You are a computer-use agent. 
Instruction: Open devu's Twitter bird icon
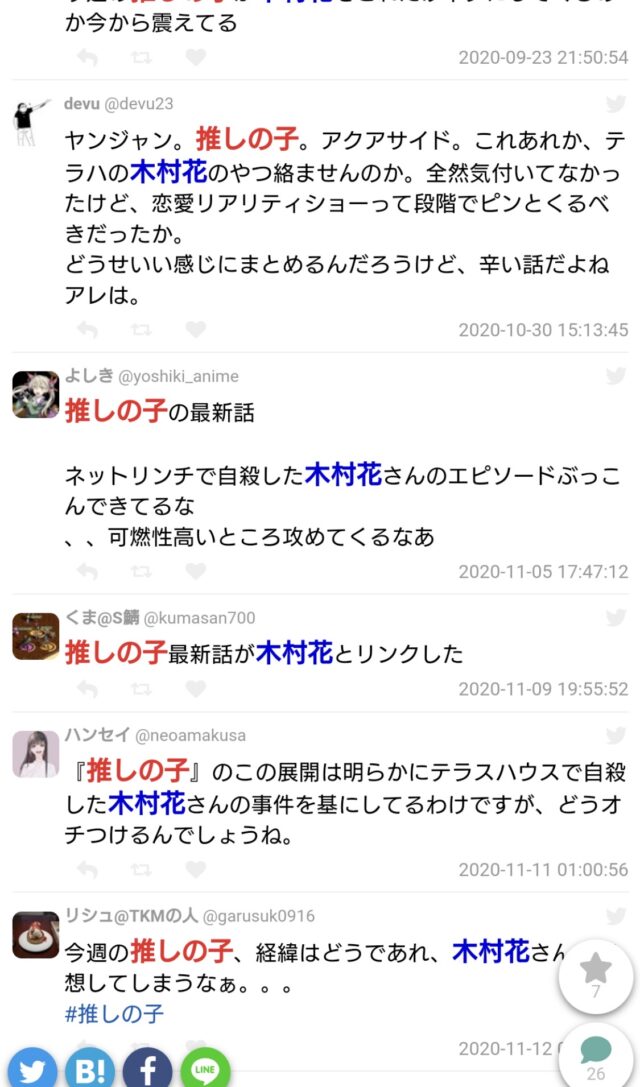[617, 104]
